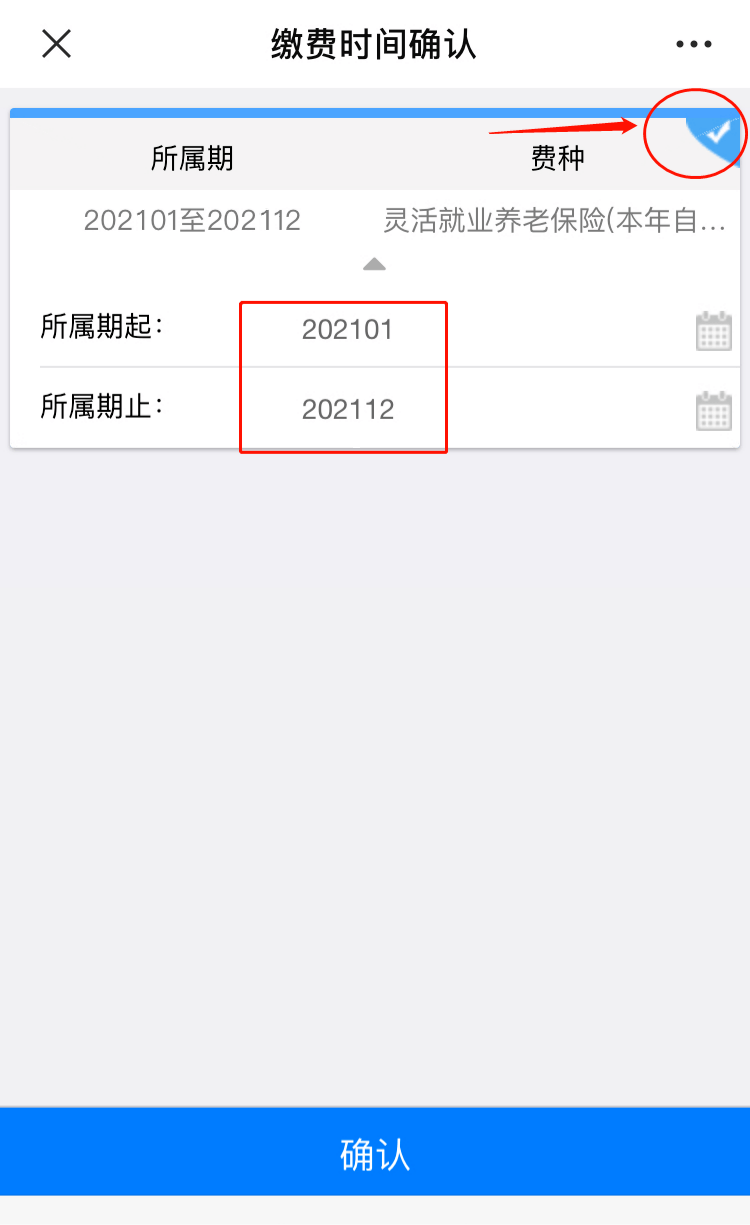This screenshot has height=1225, width=750.
Task: Close the 缴费时间确认 page
Action: pyautogui.click(x=56, y=44)
